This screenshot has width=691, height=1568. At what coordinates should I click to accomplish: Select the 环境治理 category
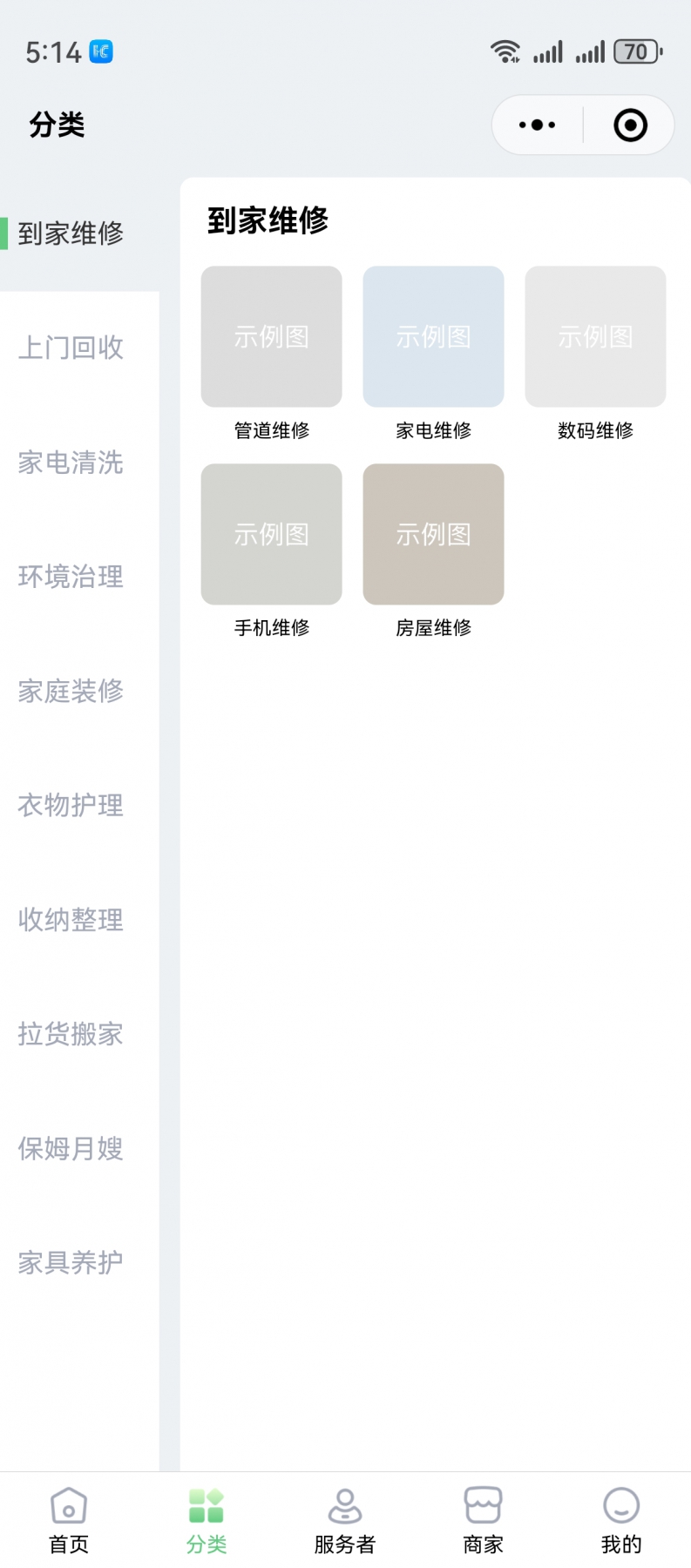coord(70,577)
